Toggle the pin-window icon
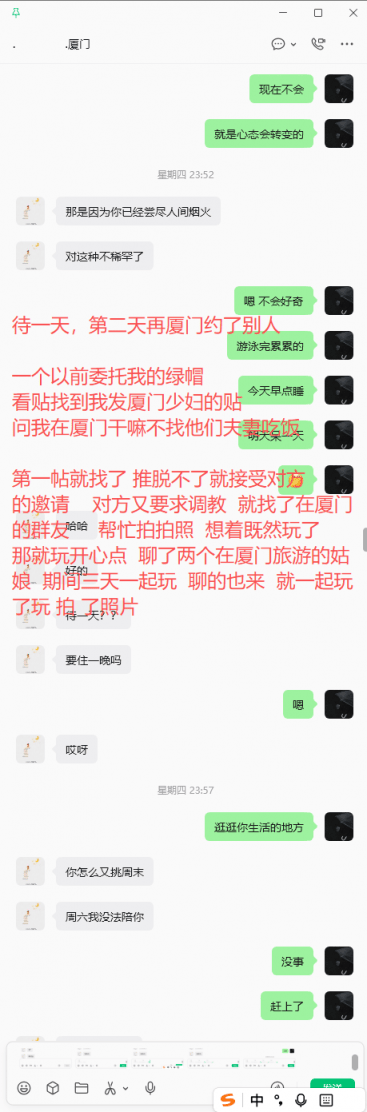Screen dimensions: 367x1112 click(x=16, y=13)
